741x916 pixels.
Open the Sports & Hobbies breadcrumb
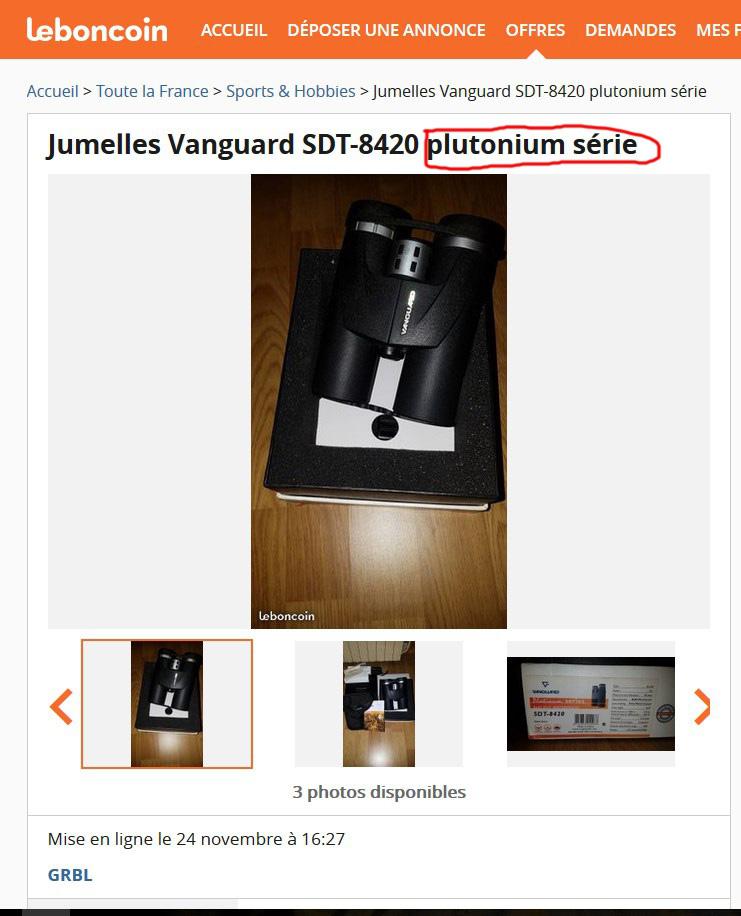coord(290,91)
